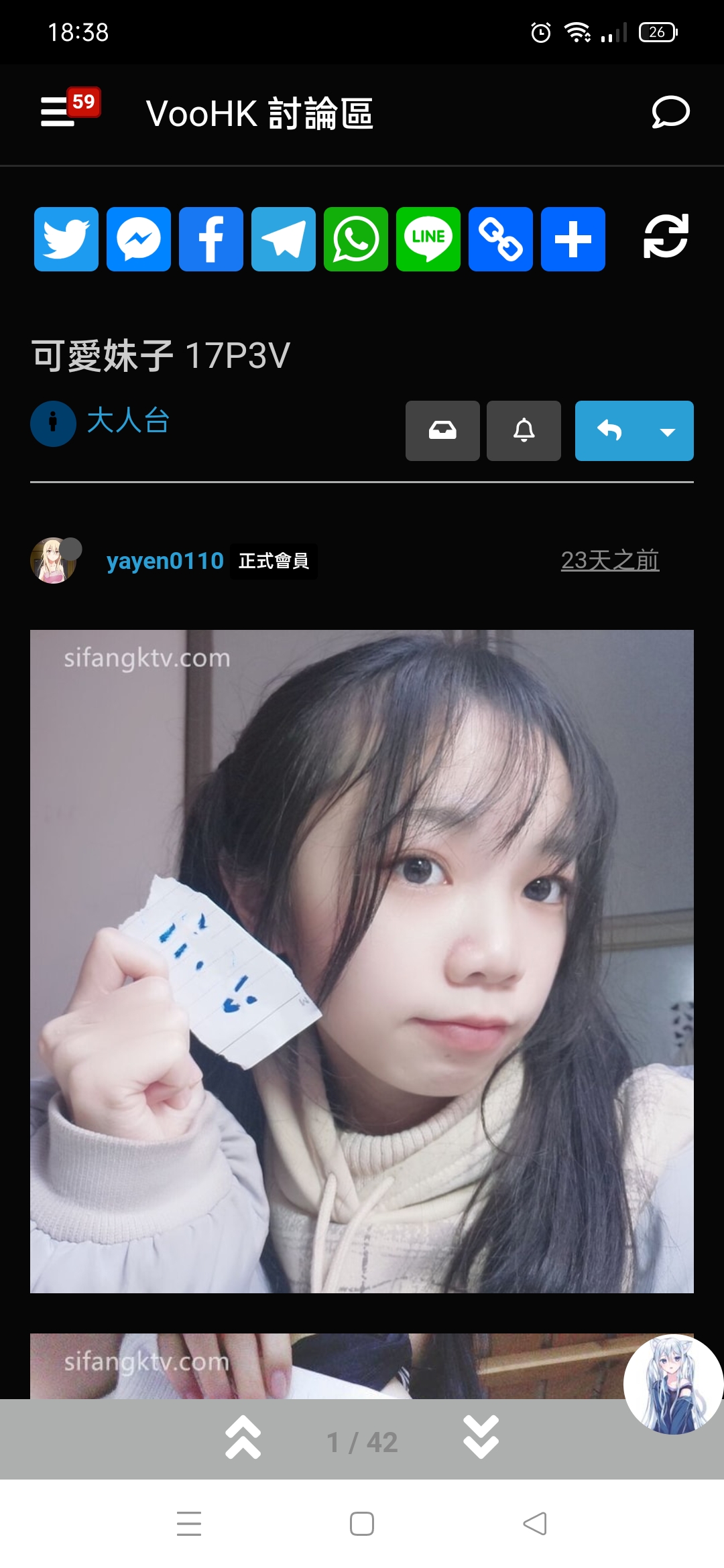This screenshot has width=724, height=1568.
Task: Reply to the thread
Action: (x=609, y=431)
